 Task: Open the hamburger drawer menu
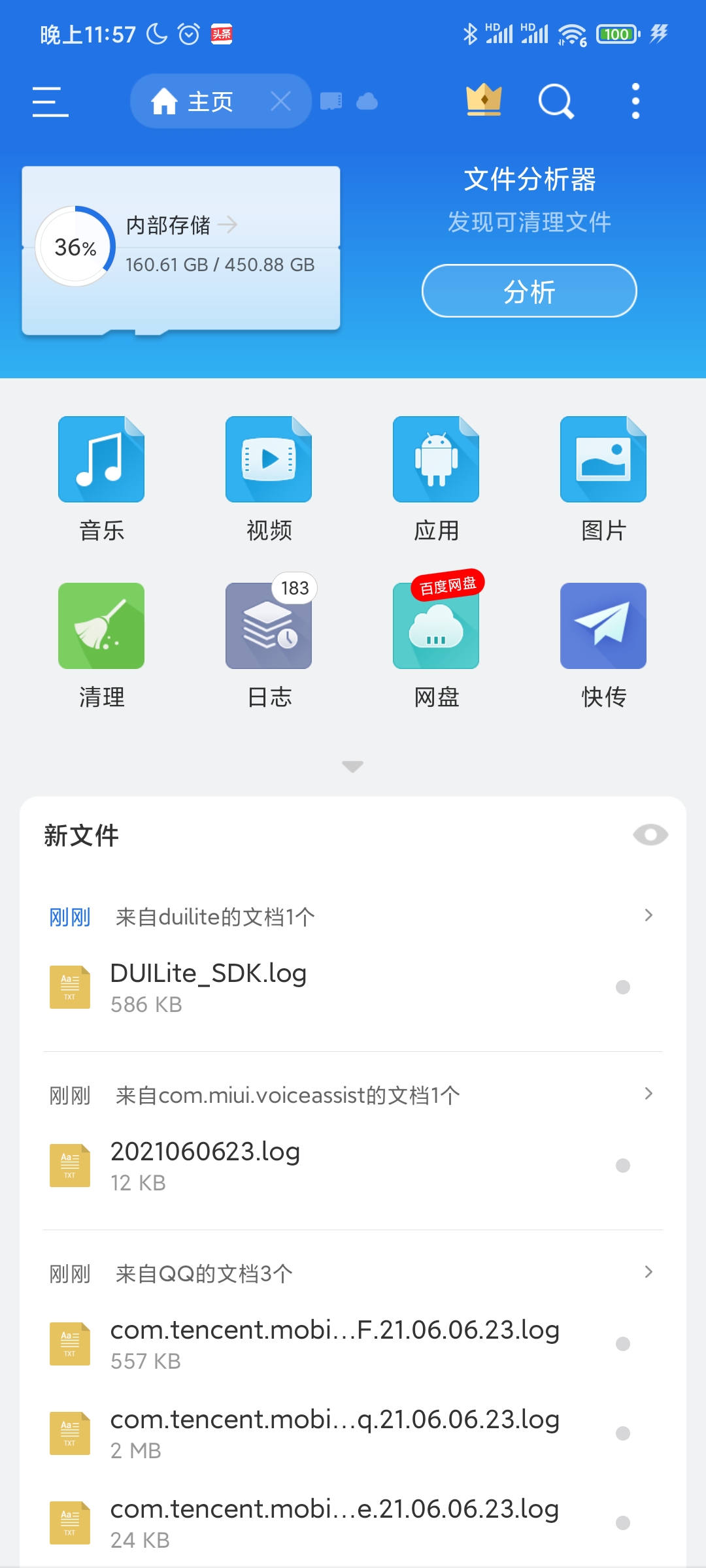click(x=50, y=102)
